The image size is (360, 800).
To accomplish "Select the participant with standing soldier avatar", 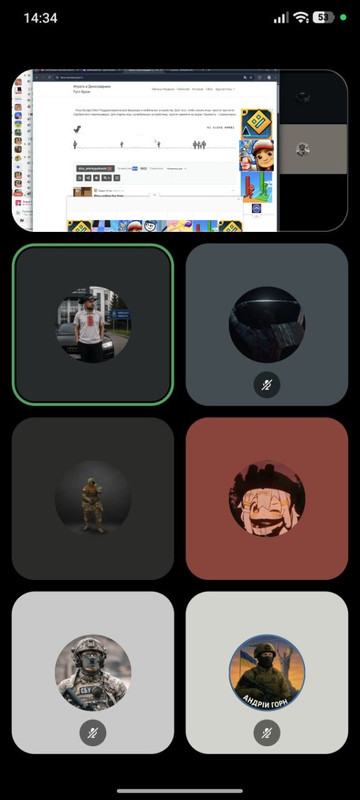I will (93, 498).
